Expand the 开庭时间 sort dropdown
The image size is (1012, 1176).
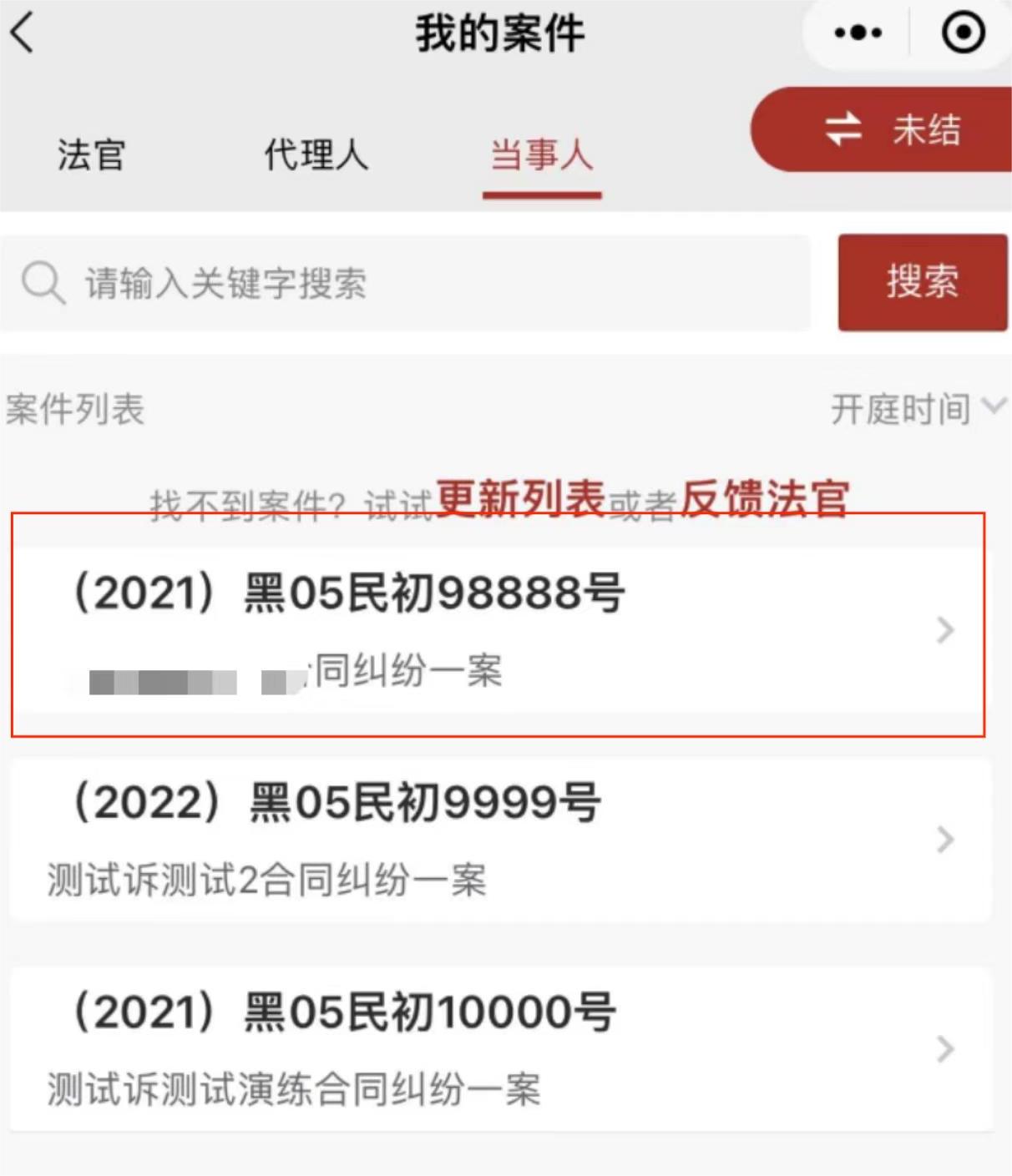pos(917,409)
